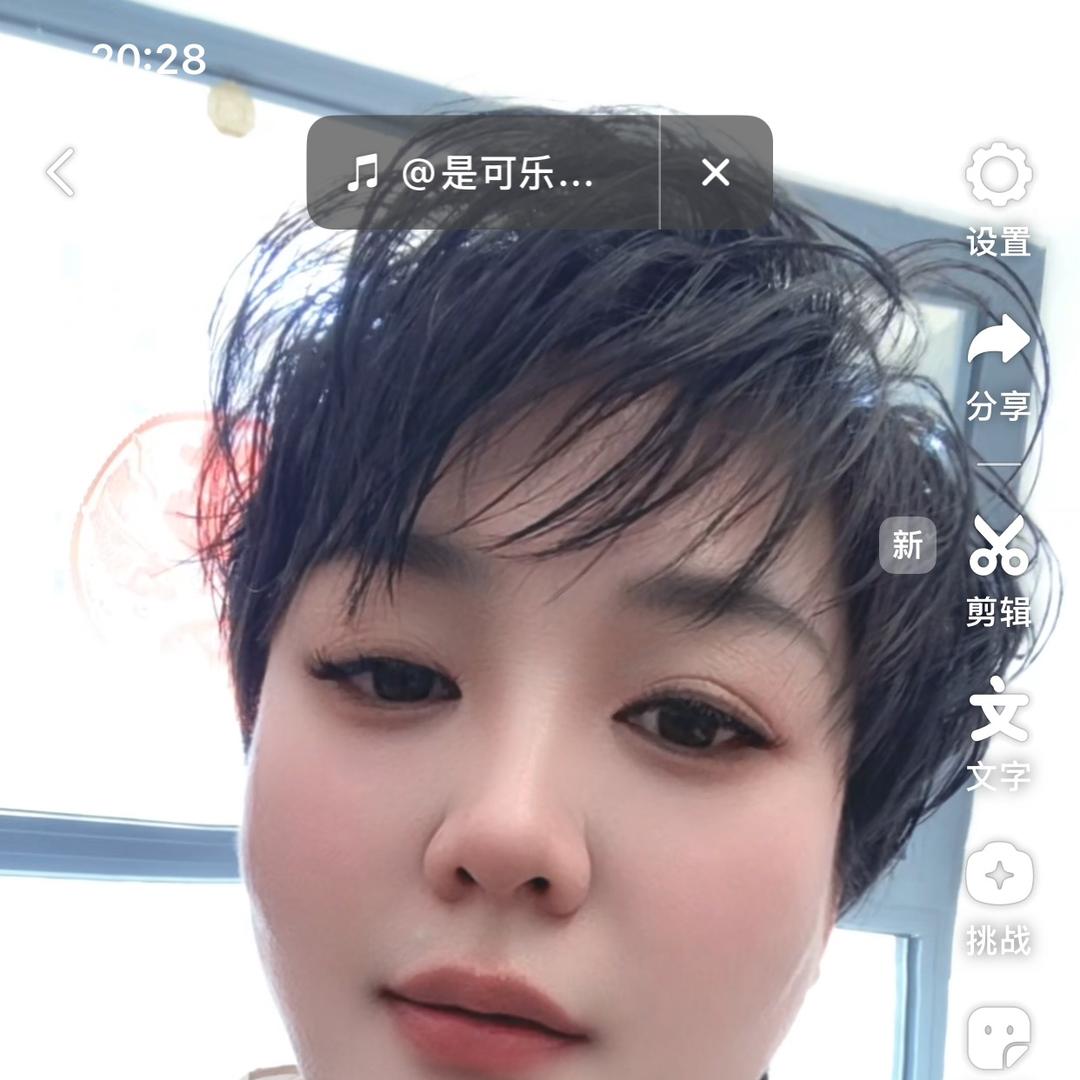Remove the selected music track
The image size is (1080, 1080).
[x=716, y=173]
